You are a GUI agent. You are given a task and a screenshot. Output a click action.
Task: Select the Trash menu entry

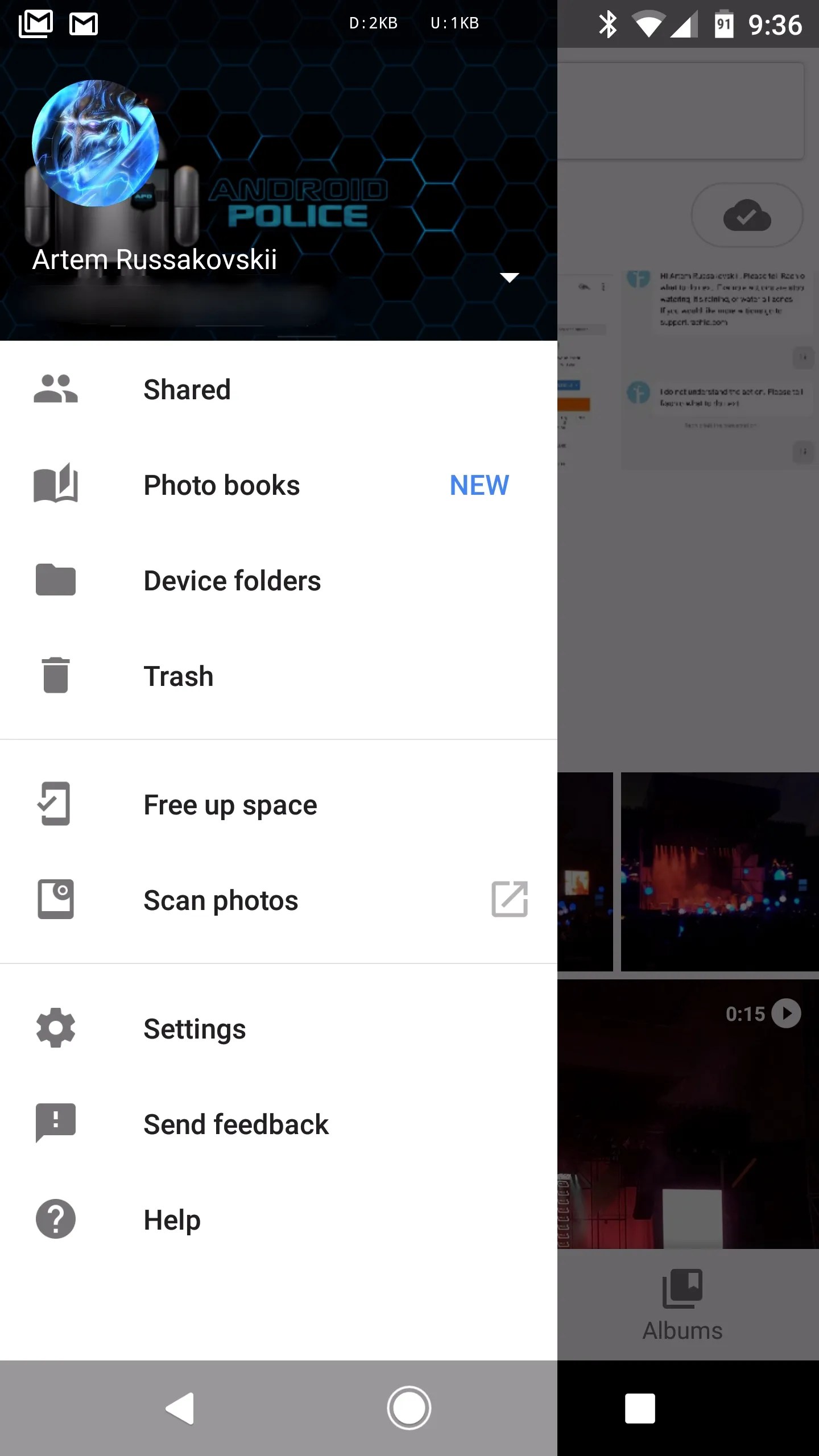tap(178, 675)
